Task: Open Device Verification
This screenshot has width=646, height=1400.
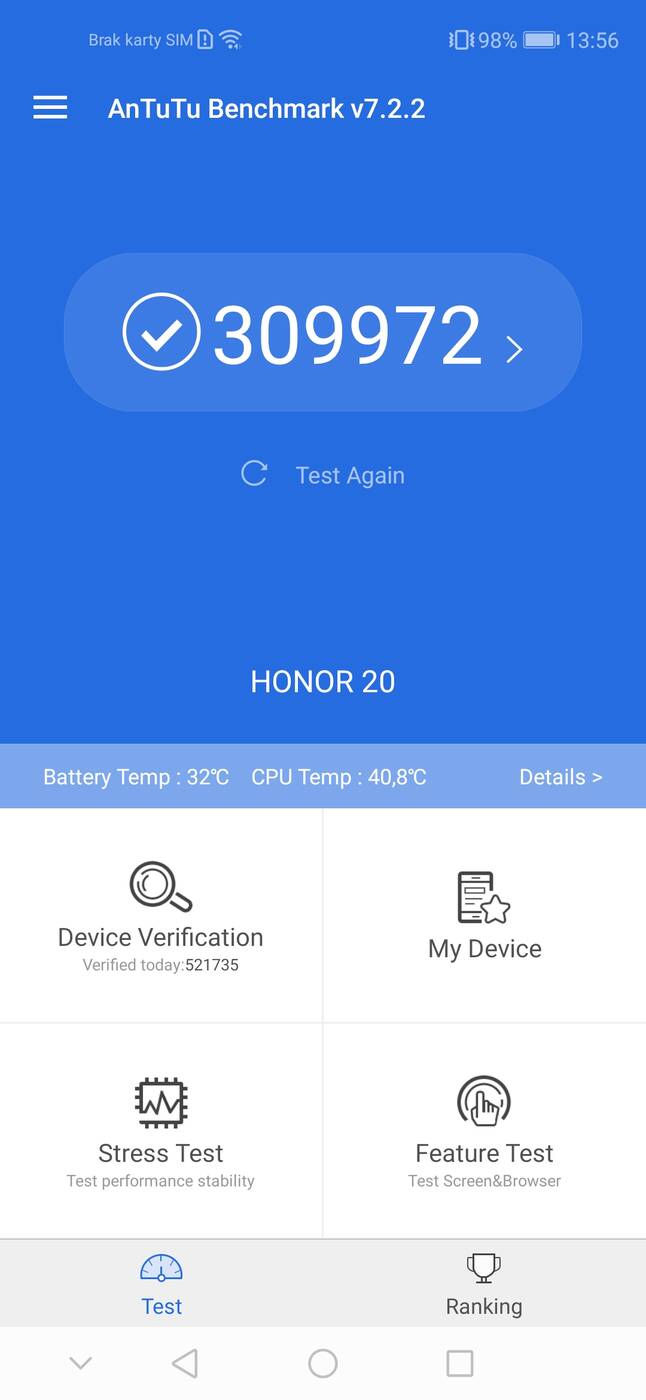Action: (161, 914)
